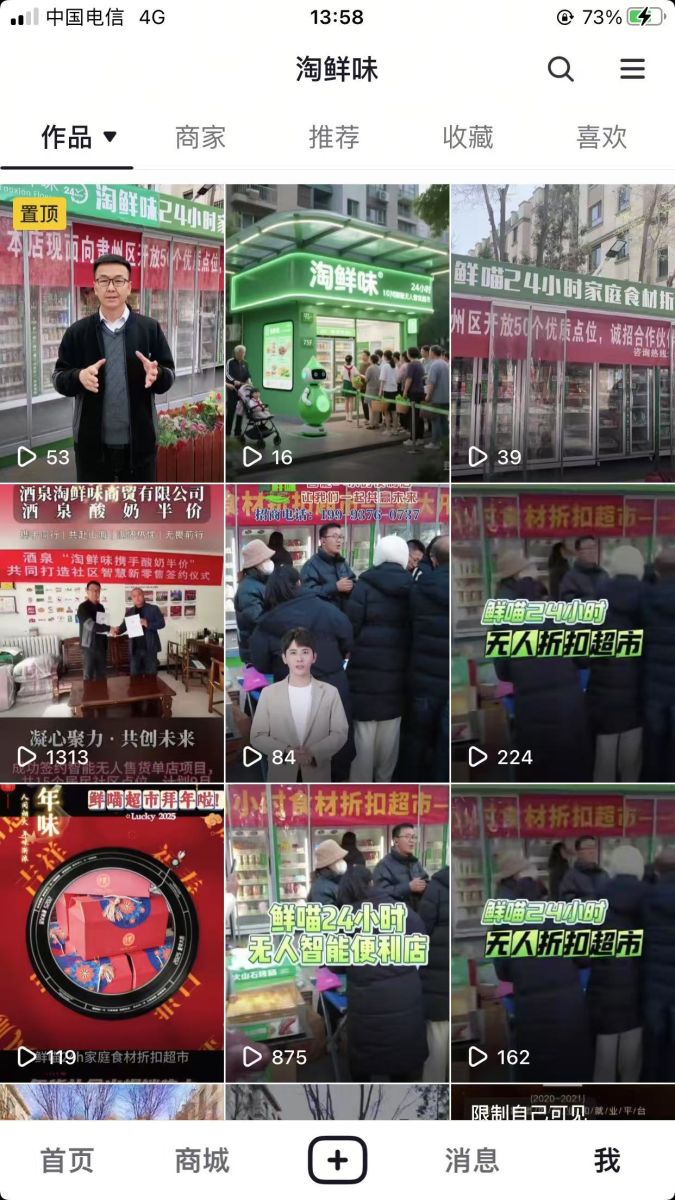Tap the plus button to create a post
This screenshot has width=675, height=1200.
click(337, 1160)
